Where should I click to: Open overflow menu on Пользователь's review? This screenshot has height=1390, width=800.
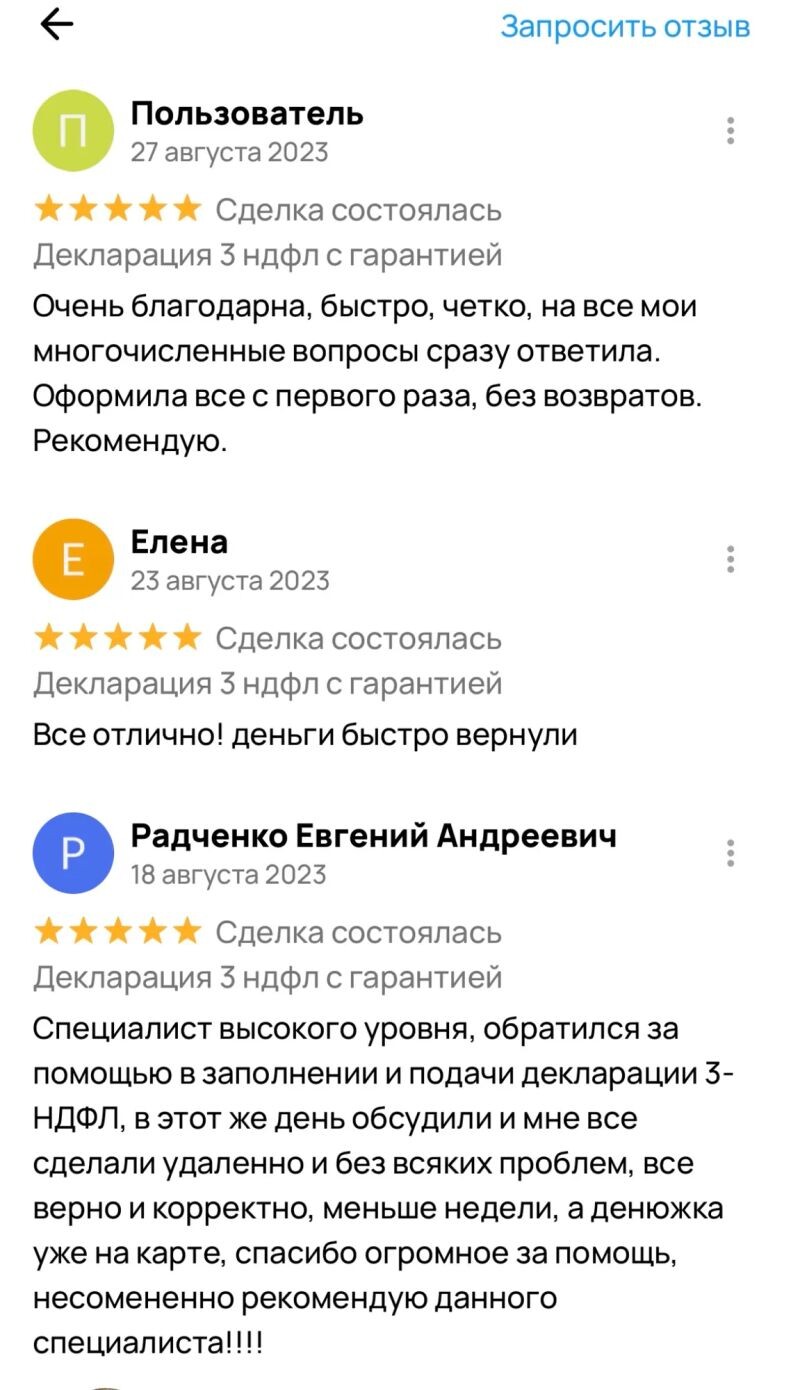click(x=731, y=131)
